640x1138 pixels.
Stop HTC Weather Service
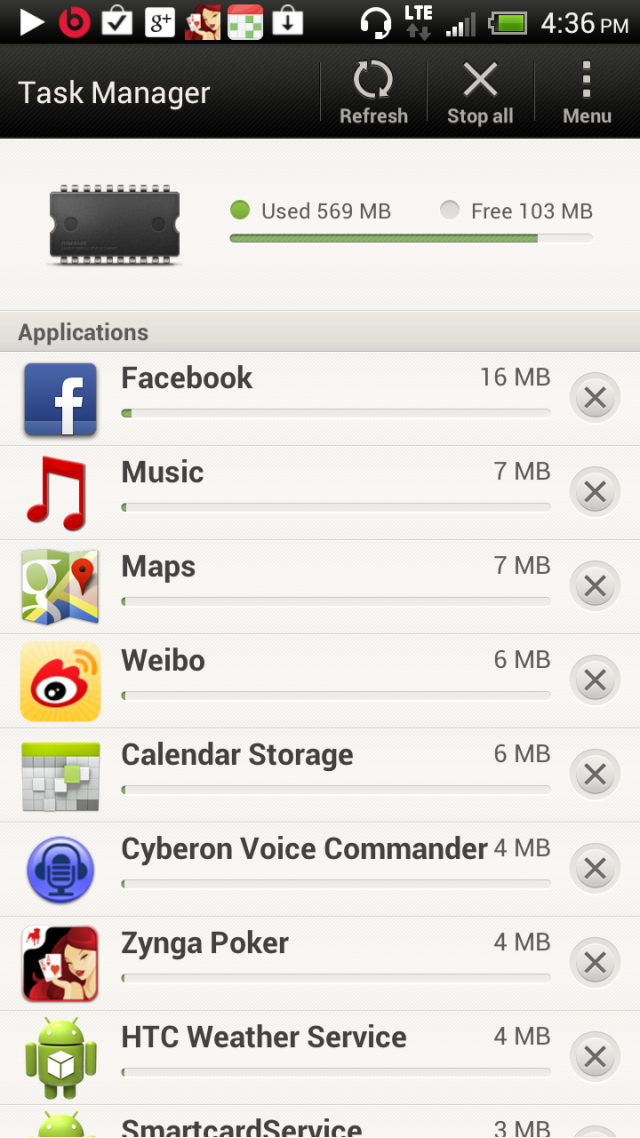point(595,1057)
